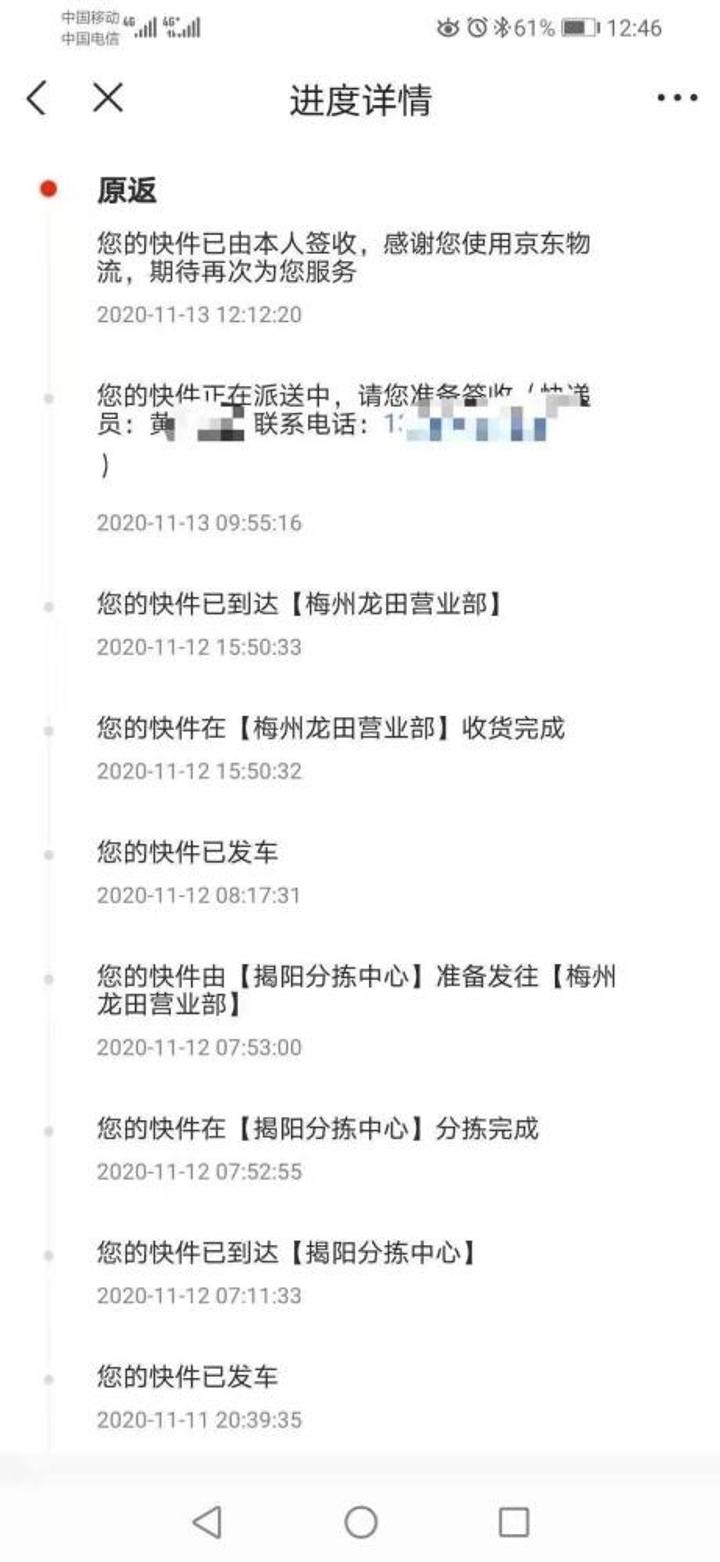Screen dimensions: 720x1562
Task: Close the progress details page
Action: 108,98
